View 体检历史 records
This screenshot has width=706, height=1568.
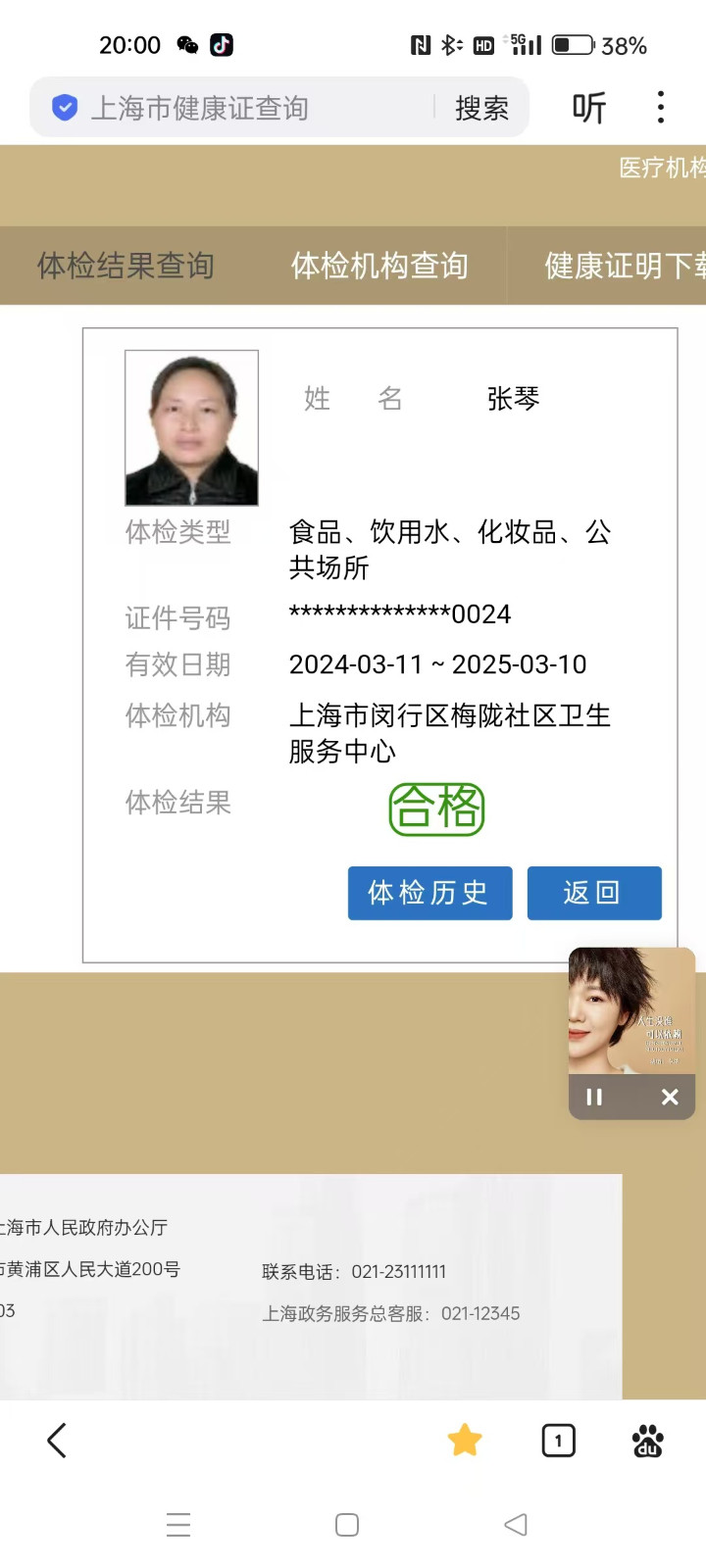(x=429, y=893)
